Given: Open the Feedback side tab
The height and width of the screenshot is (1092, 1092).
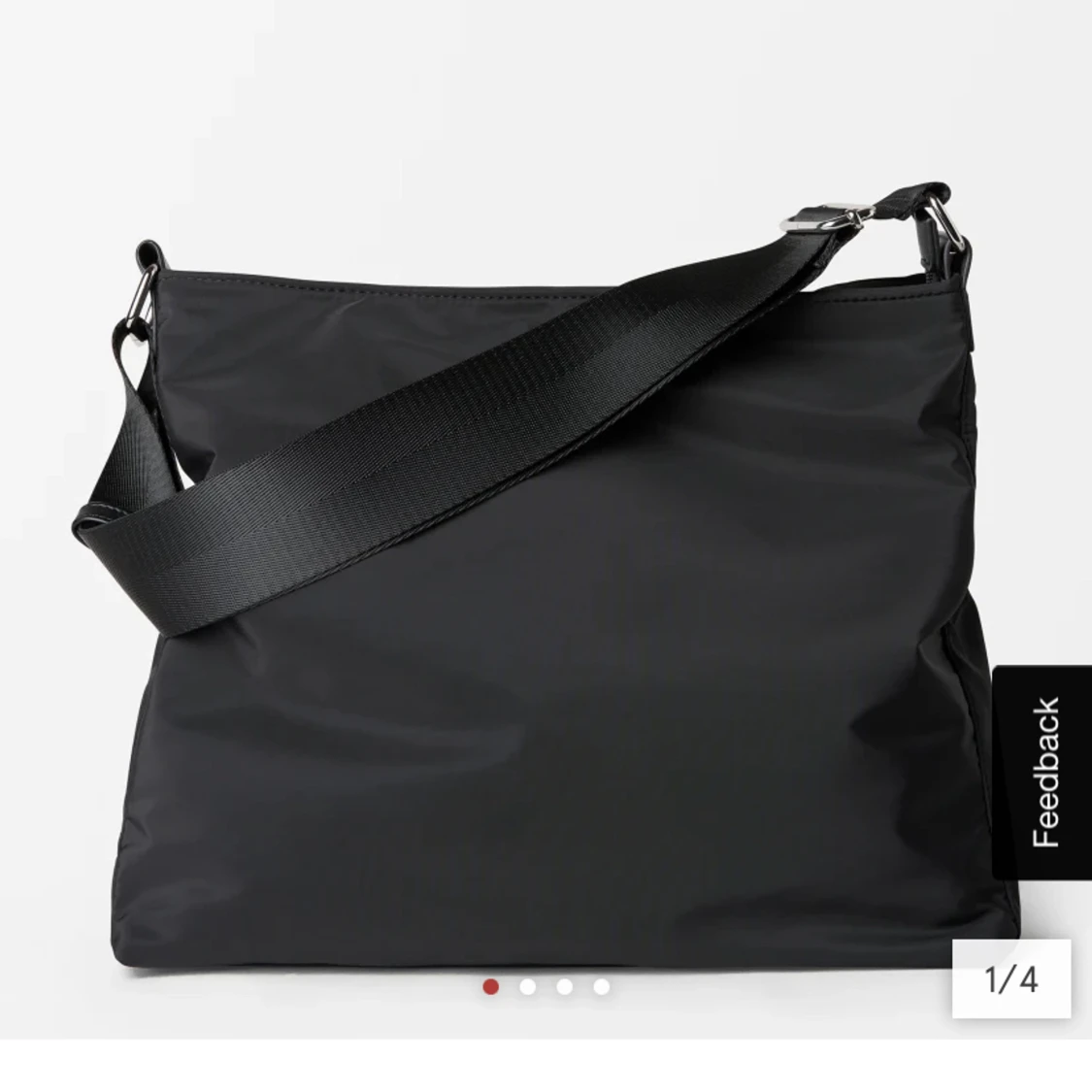Looking at the screenshot, I should pyautogui.click(x=1042, y=772).
